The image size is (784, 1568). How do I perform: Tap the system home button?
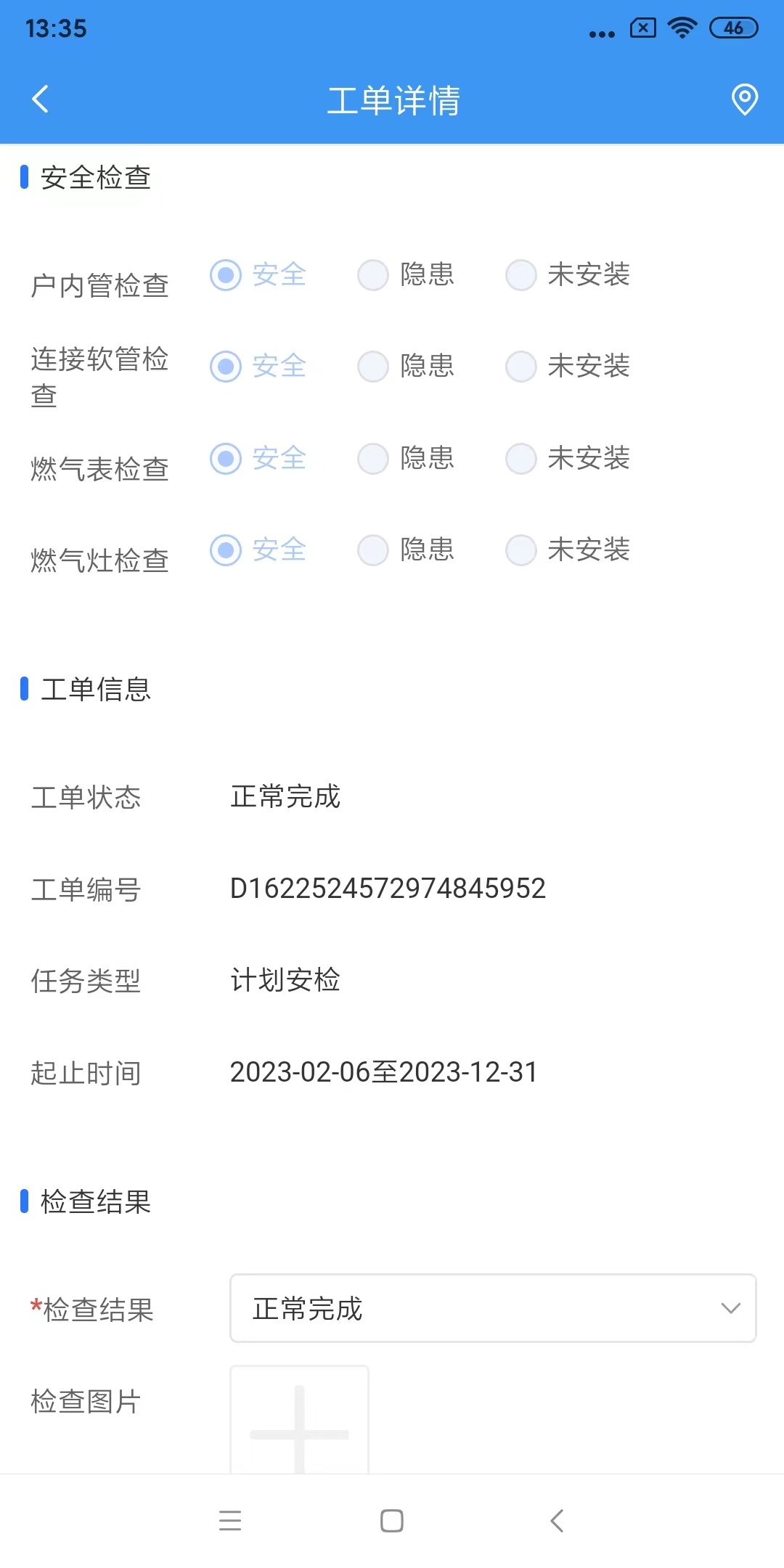pyautogui.click(x=392, y=1521)
